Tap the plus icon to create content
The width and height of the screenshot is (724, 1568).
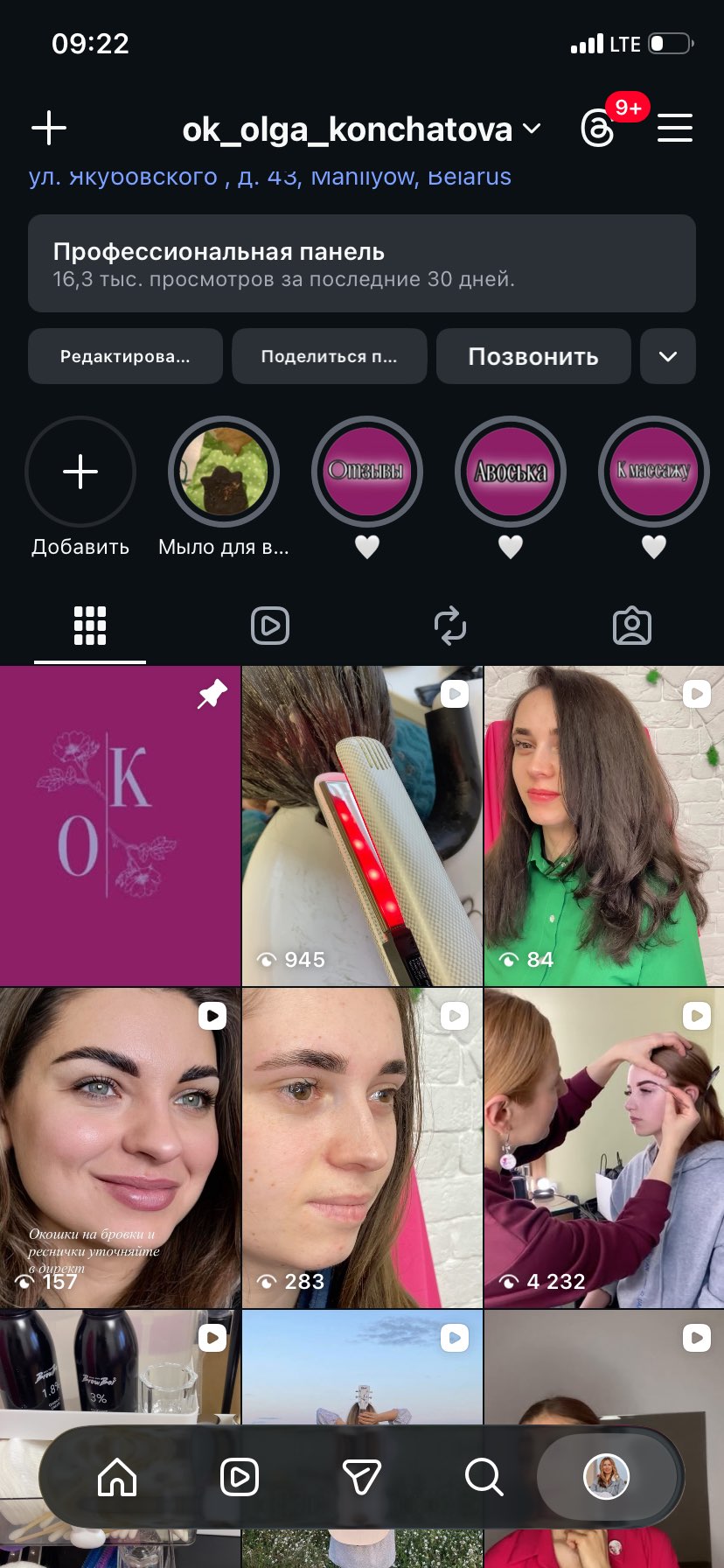(49, 128)
